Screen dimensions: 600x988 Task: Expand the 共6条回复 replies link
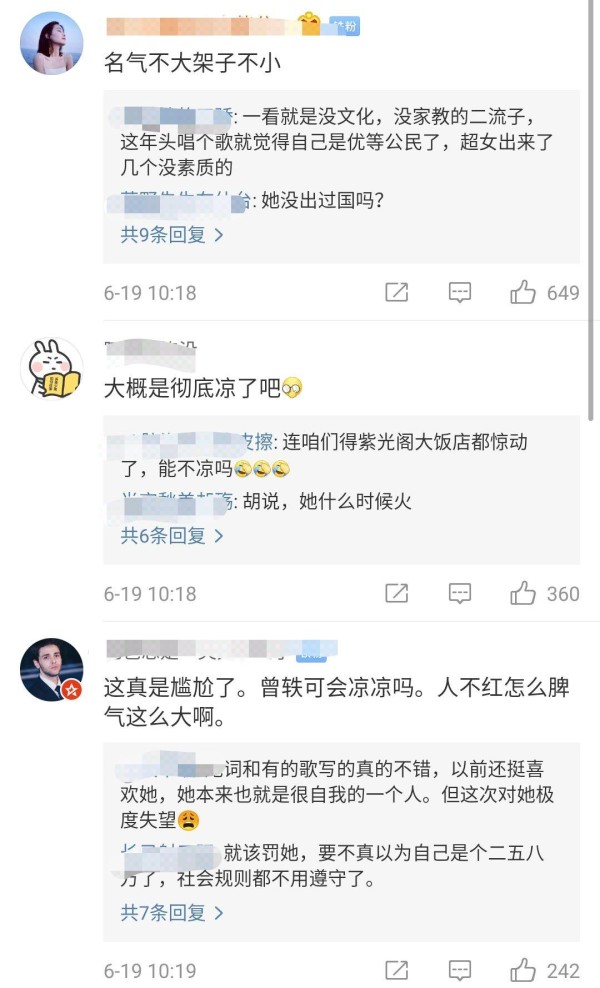pyautogui.click(x=172, y=536)
